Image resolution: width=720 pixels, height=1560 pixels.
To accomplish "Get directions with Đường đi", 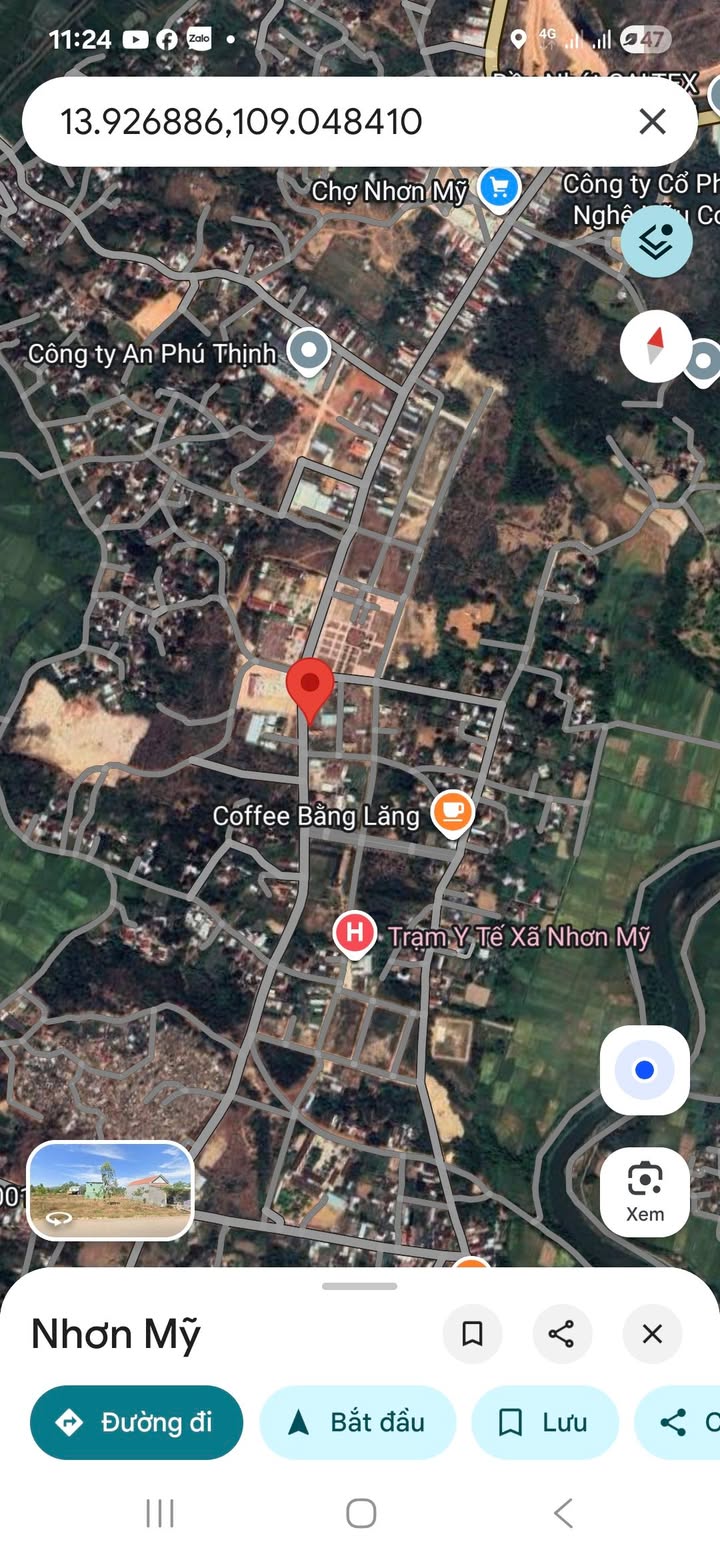I will (x=137, y=1422).
